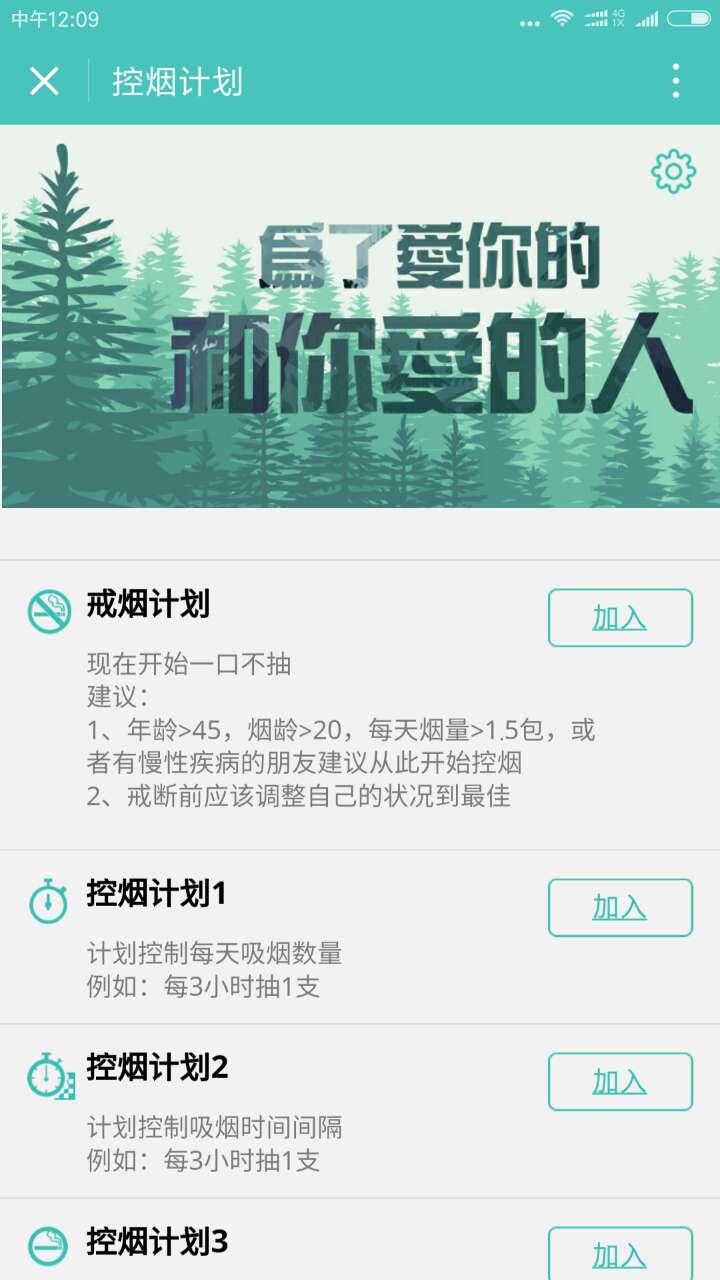
Task: Join 控烟计划2 plan
Action: click(x=620, y=1081)
